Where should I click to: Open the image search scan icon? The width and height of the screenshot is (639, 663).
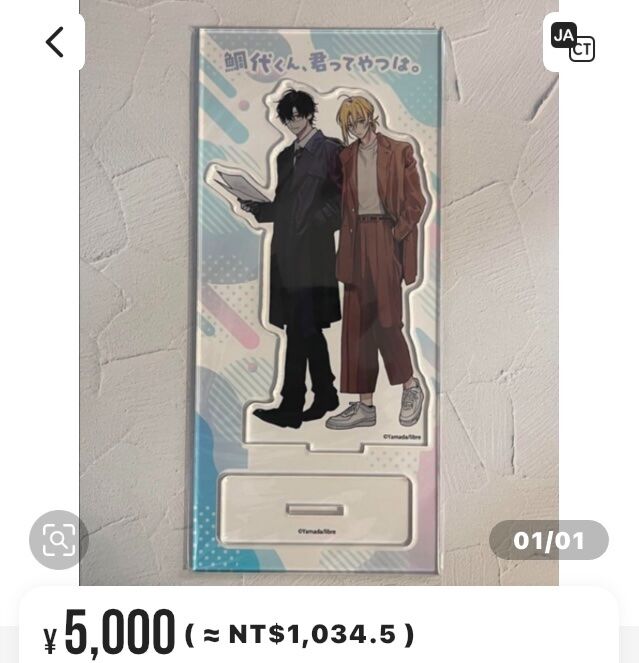(59, 540)
